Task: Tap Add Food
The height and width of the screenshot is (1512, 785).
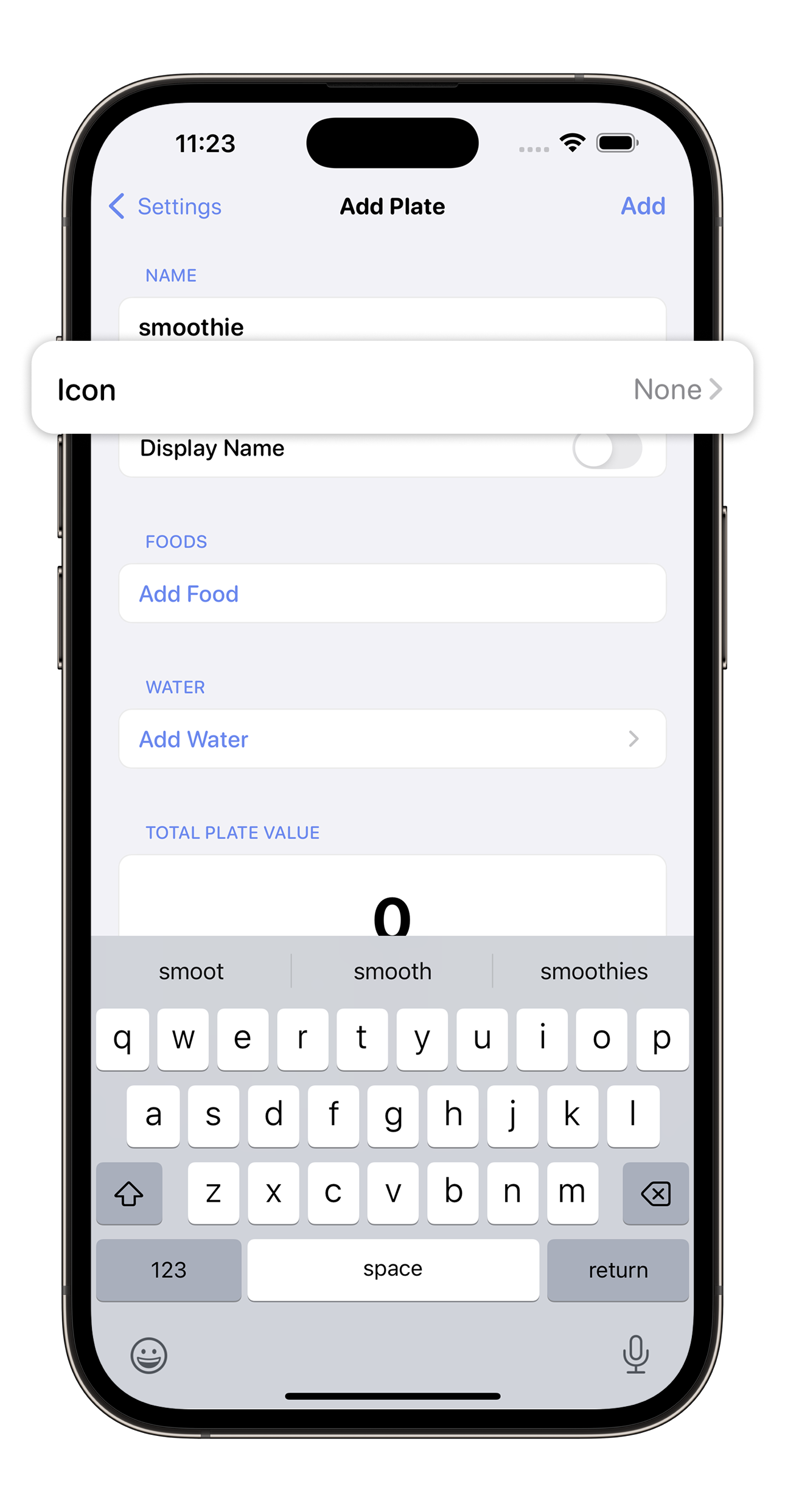Action: 189,594
